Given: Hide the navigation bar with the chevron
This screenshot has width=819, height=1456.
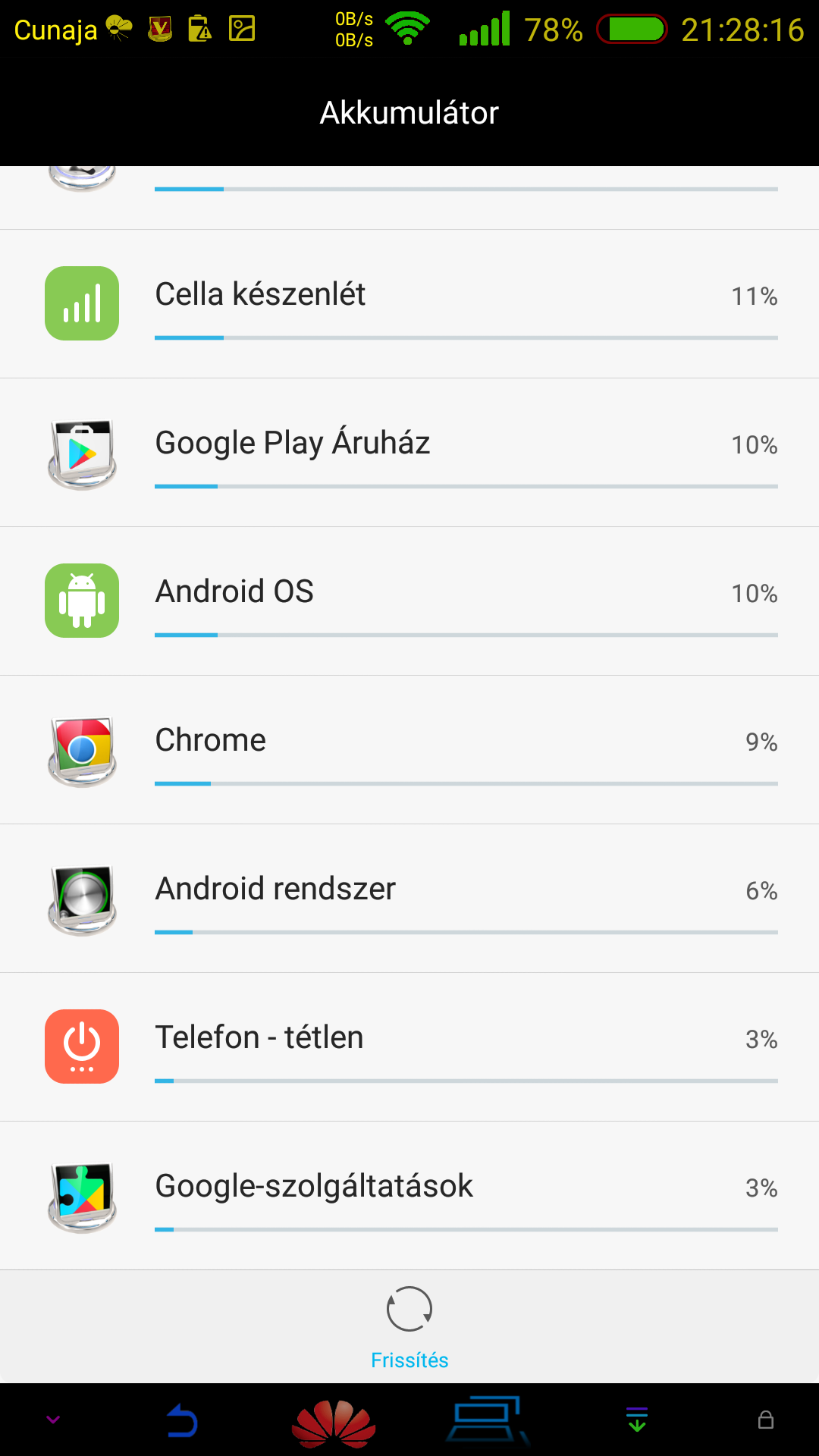Looking at the screenshot, I should (x=53, y=1420).
